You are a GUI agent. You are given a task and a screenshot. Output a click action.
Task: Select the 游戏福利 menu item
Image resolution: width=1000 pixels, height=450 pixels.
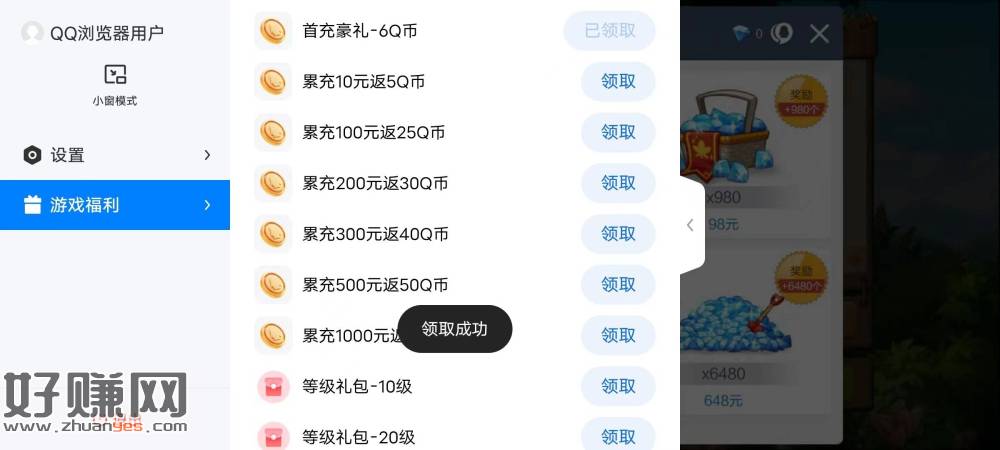[x=115, y=205]
